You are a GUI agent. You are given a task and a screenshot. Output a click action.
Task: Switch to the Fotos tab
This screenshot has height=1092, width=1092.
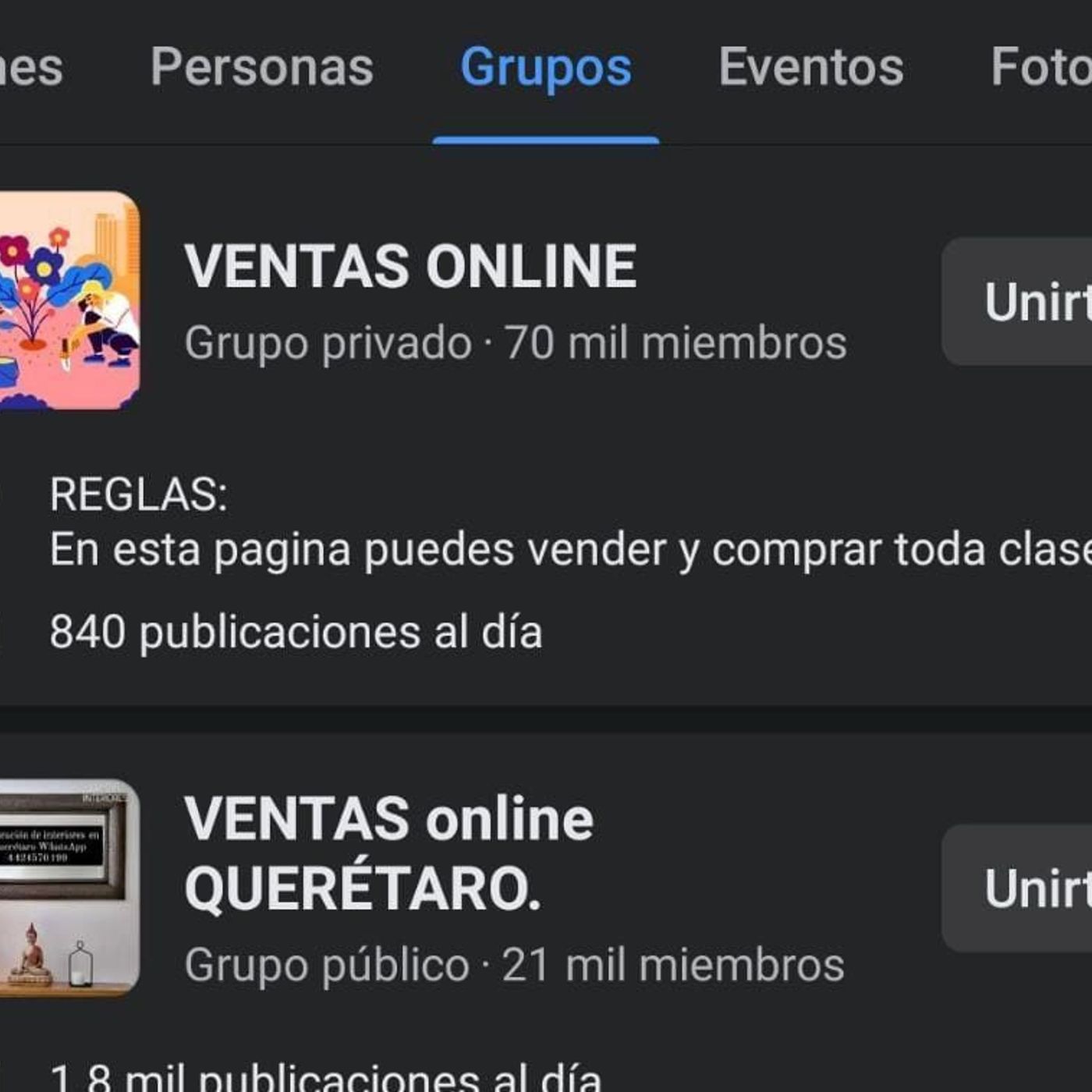click(x=1041, y=67)
